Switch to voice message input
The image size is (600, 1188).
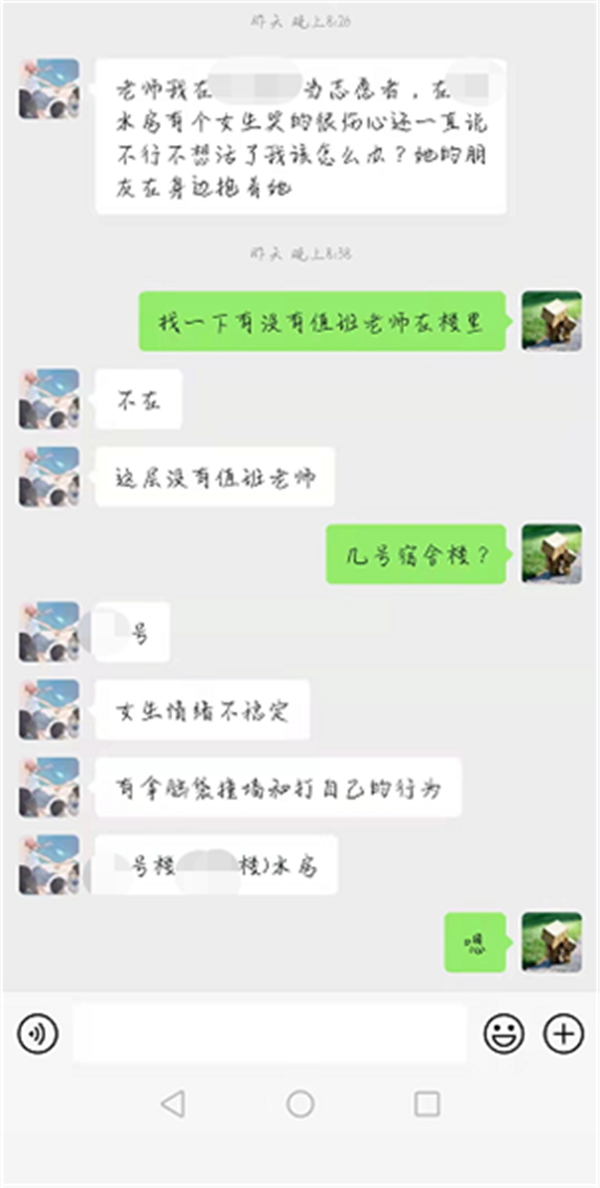click(x=37, y=1033)
